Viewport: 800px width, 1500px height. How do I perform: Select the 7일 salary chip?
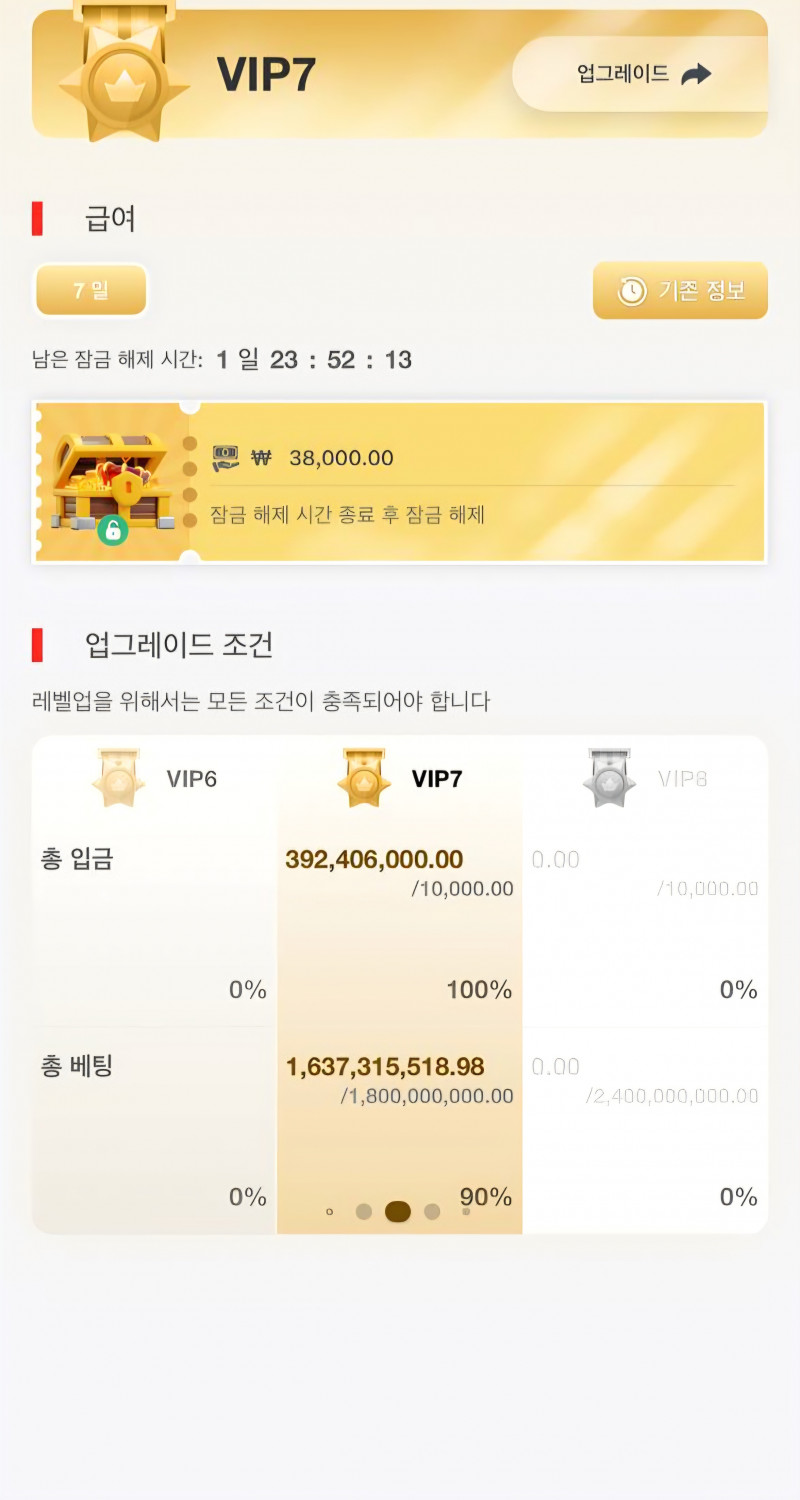[x=91, y=291]
